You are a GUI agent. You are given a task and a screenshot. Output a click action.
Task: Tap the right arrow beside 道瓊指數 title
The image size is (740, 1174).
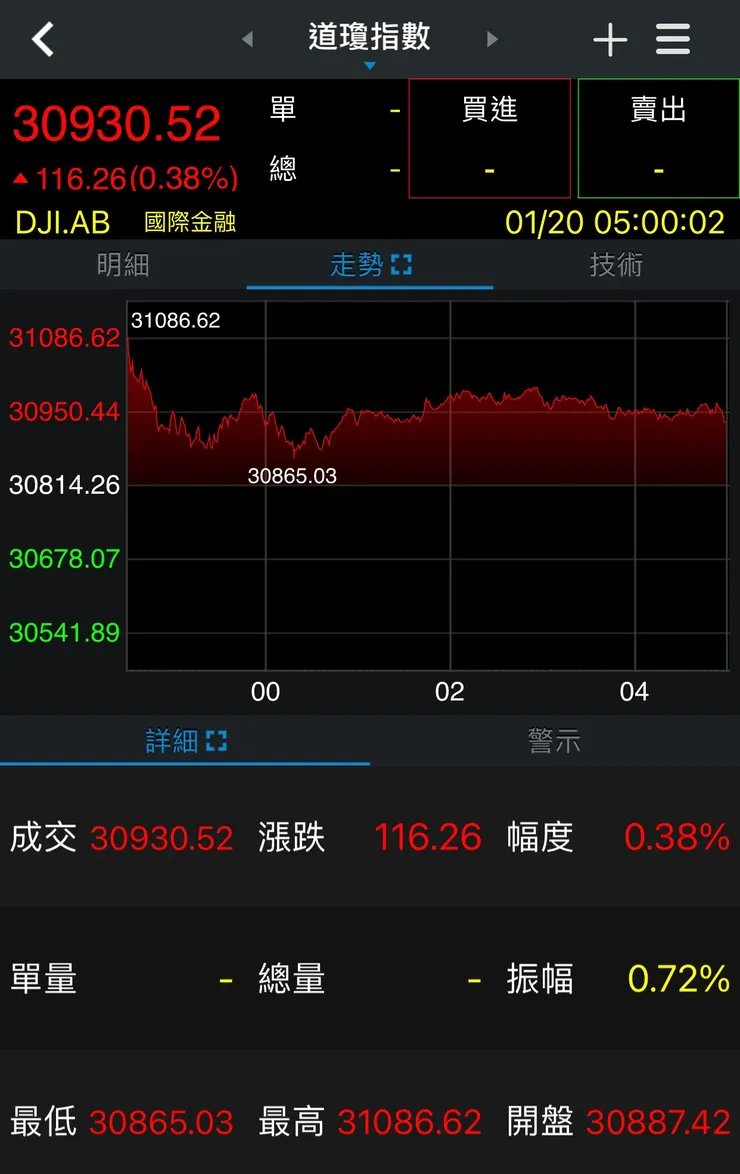492,39
